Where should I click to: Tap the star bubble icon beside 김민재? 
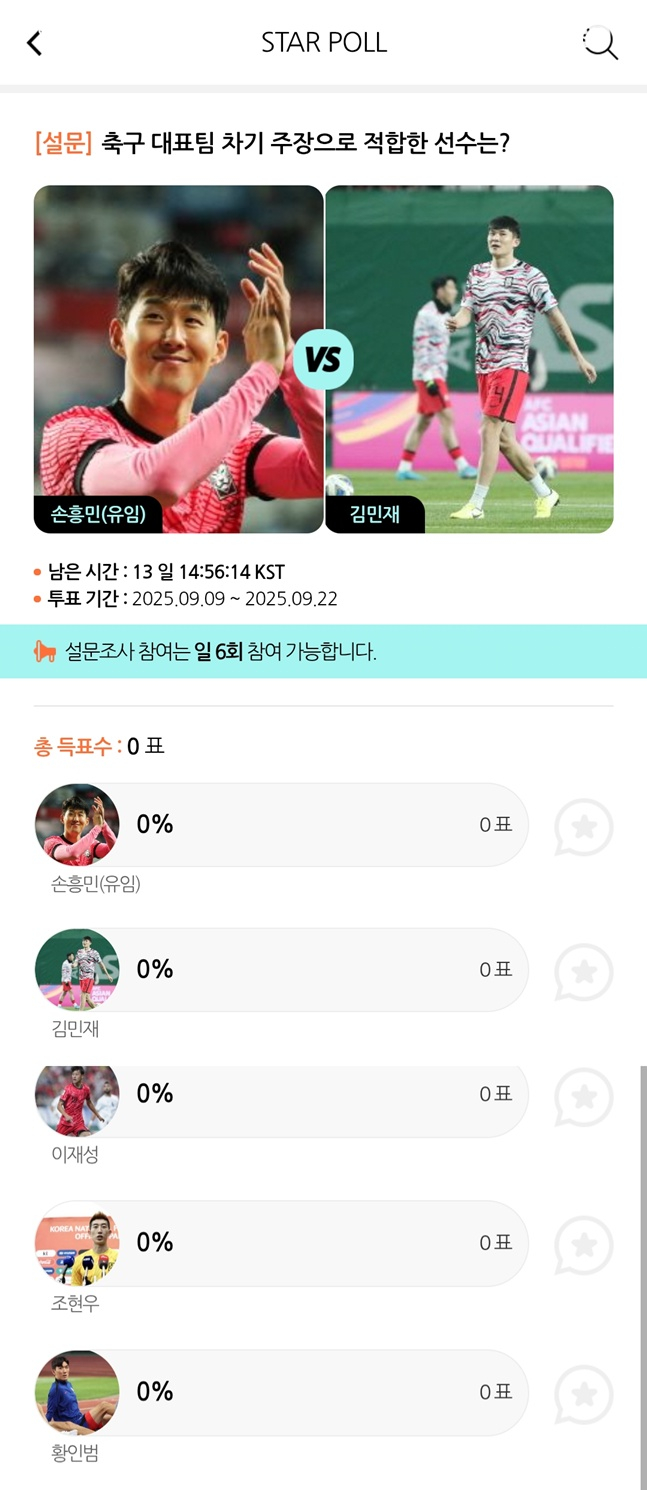[584, 972]
